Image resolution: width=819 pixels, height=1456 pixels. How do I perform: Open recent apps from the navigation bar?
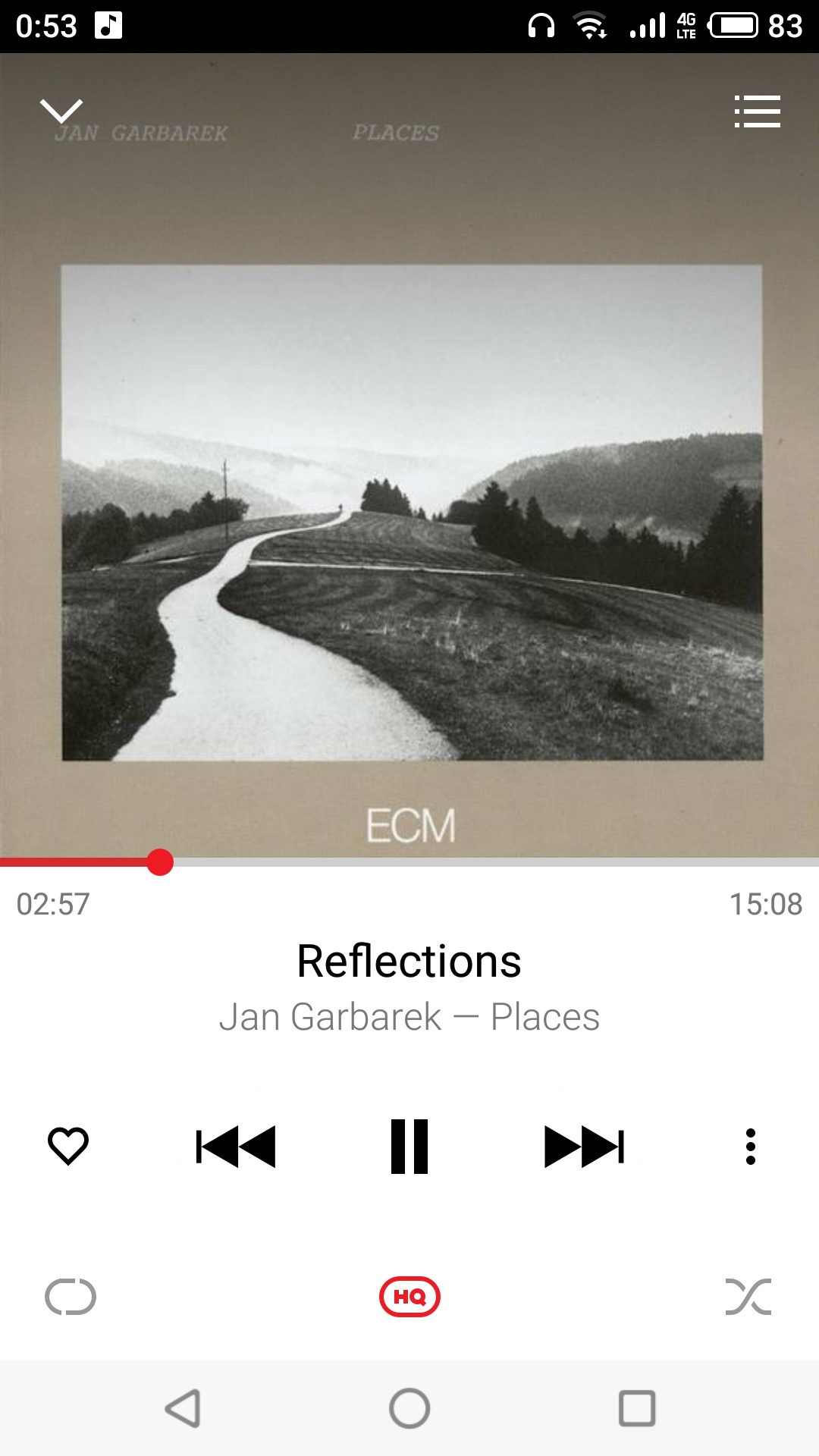coord(637,1408)
